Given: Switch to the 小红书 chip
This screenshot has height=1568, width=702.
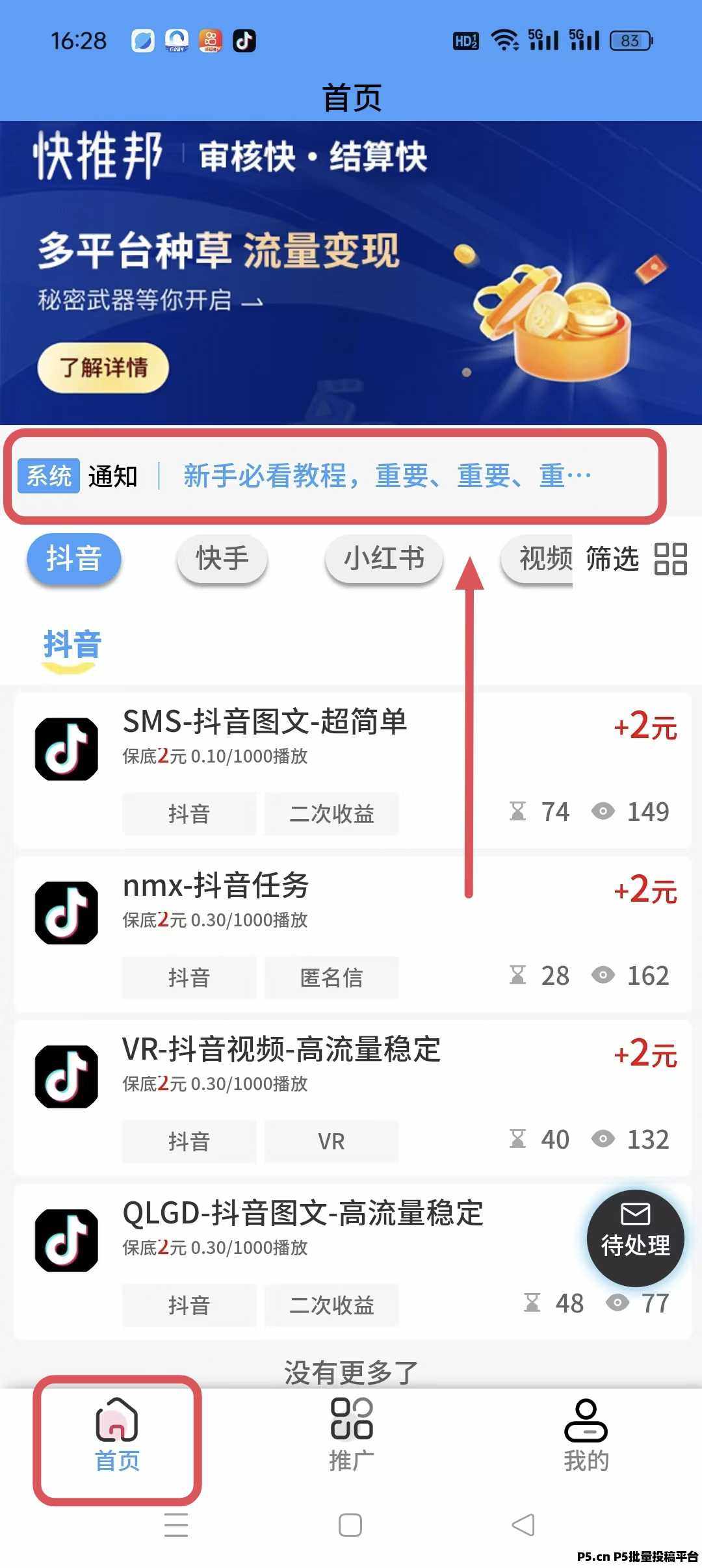Looking at the screenshot, I should coord(383,558).
